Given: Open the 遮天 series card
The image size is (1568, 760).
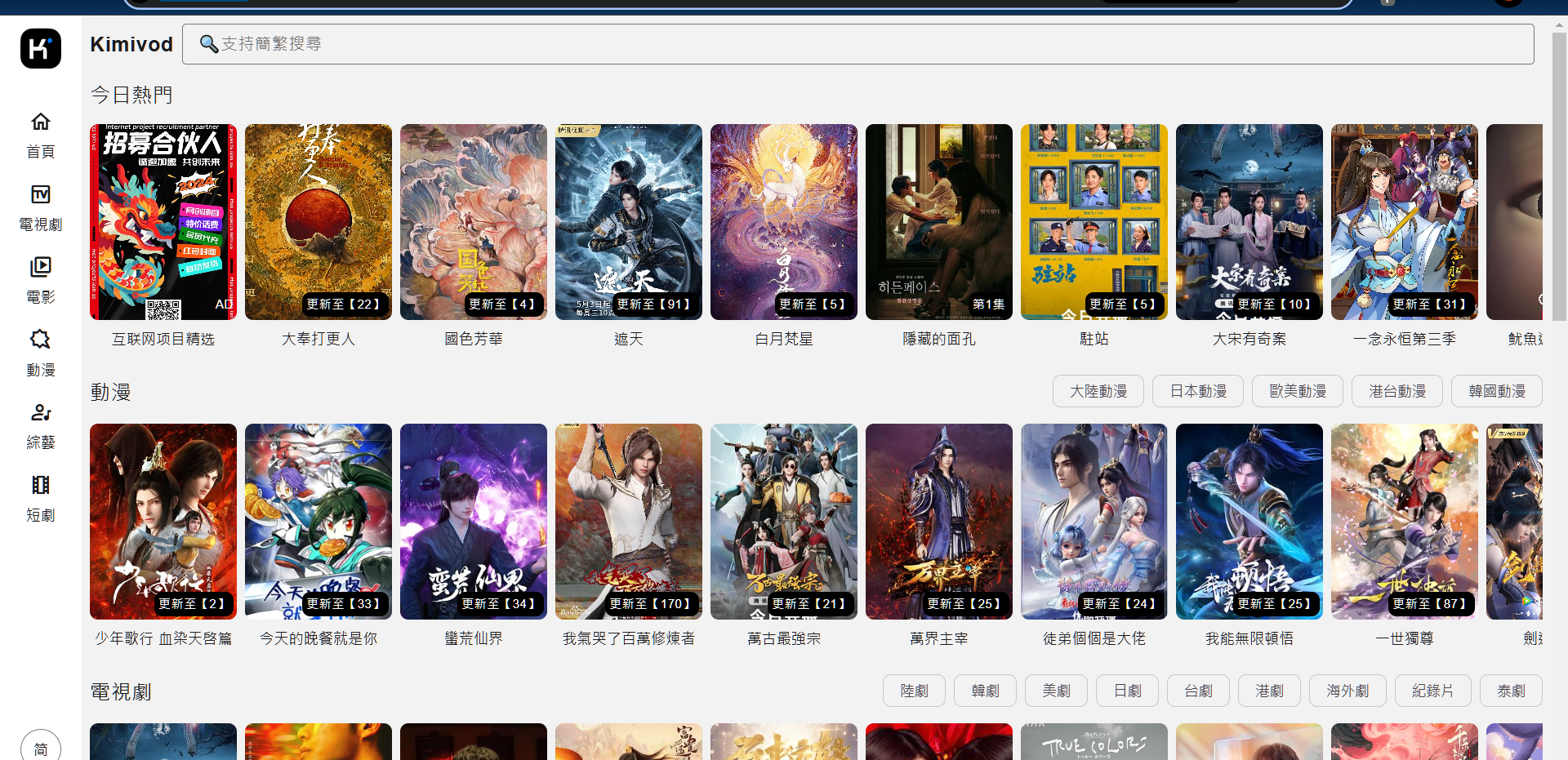Looking at the screenshot, I should [x=629, y=222].
